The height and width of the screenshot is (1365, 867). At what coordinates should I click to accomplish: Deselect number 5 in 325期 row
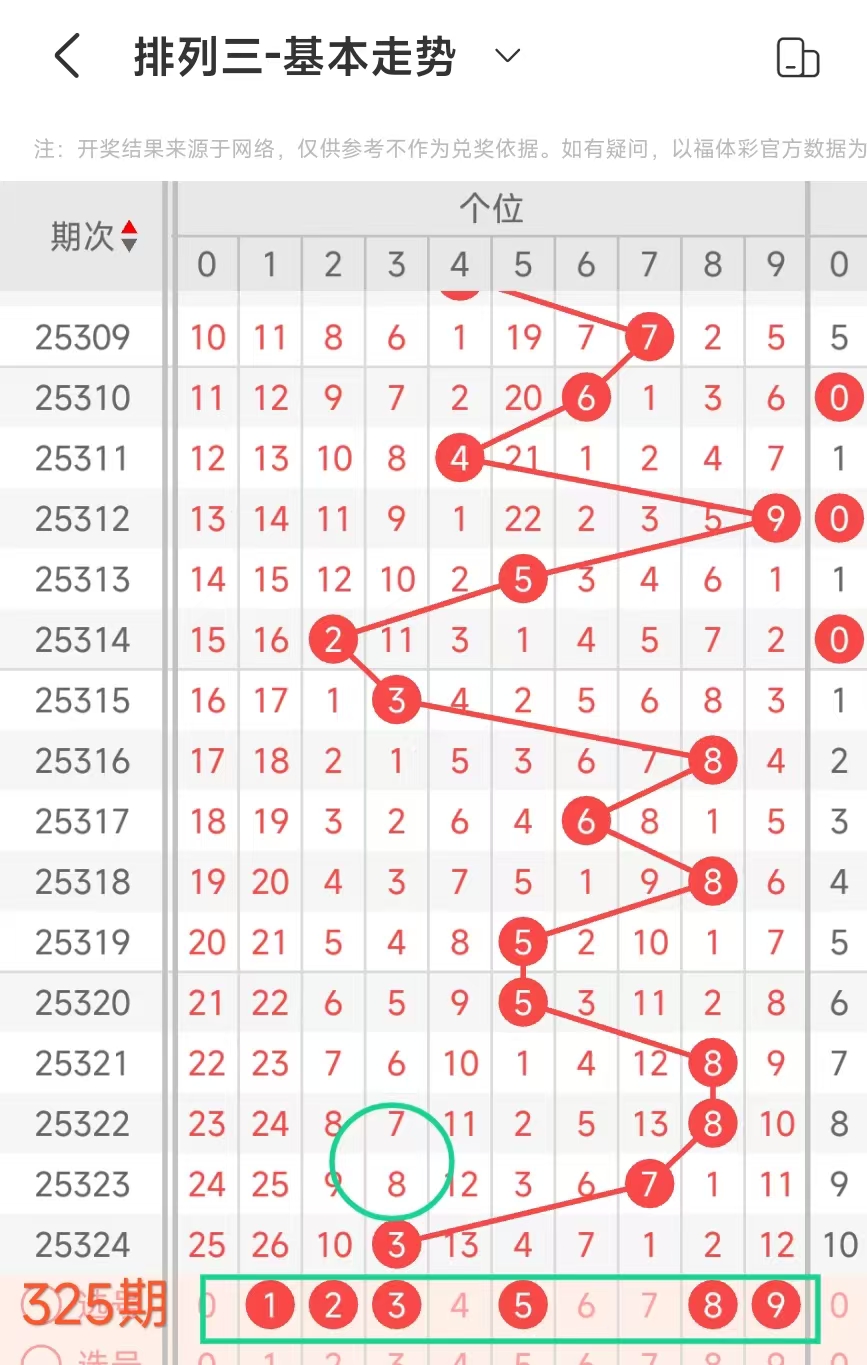click(x=523, y=1305)
